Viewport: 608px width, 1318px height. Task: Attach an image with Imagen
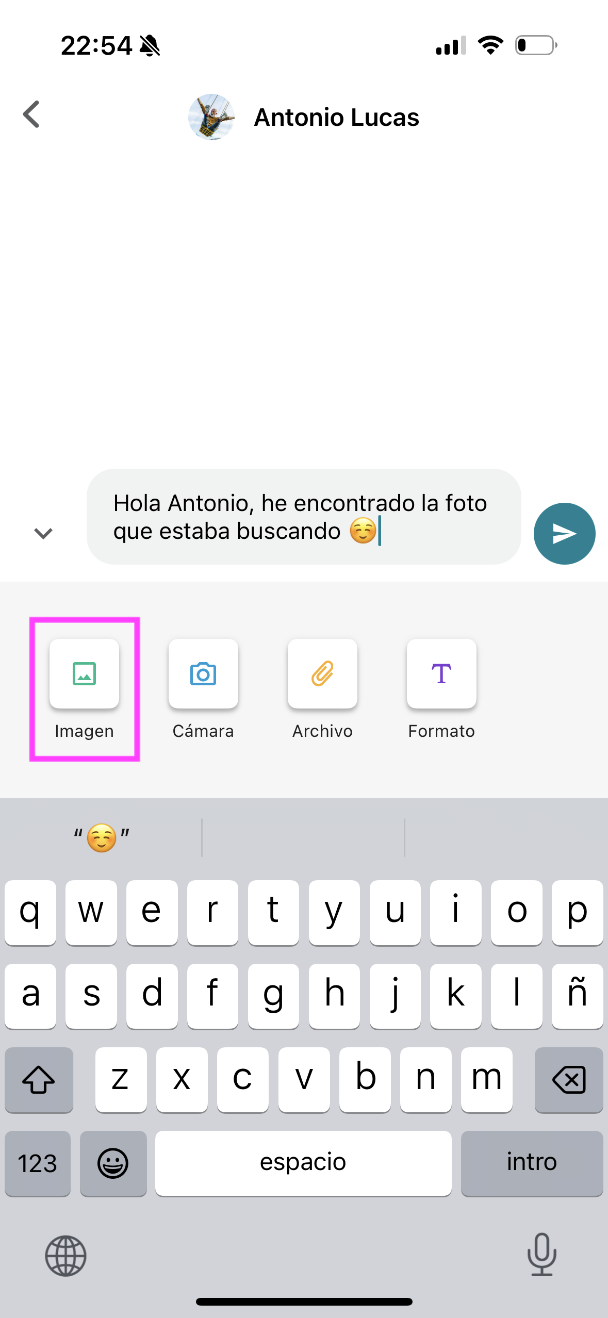click(85, 674)
